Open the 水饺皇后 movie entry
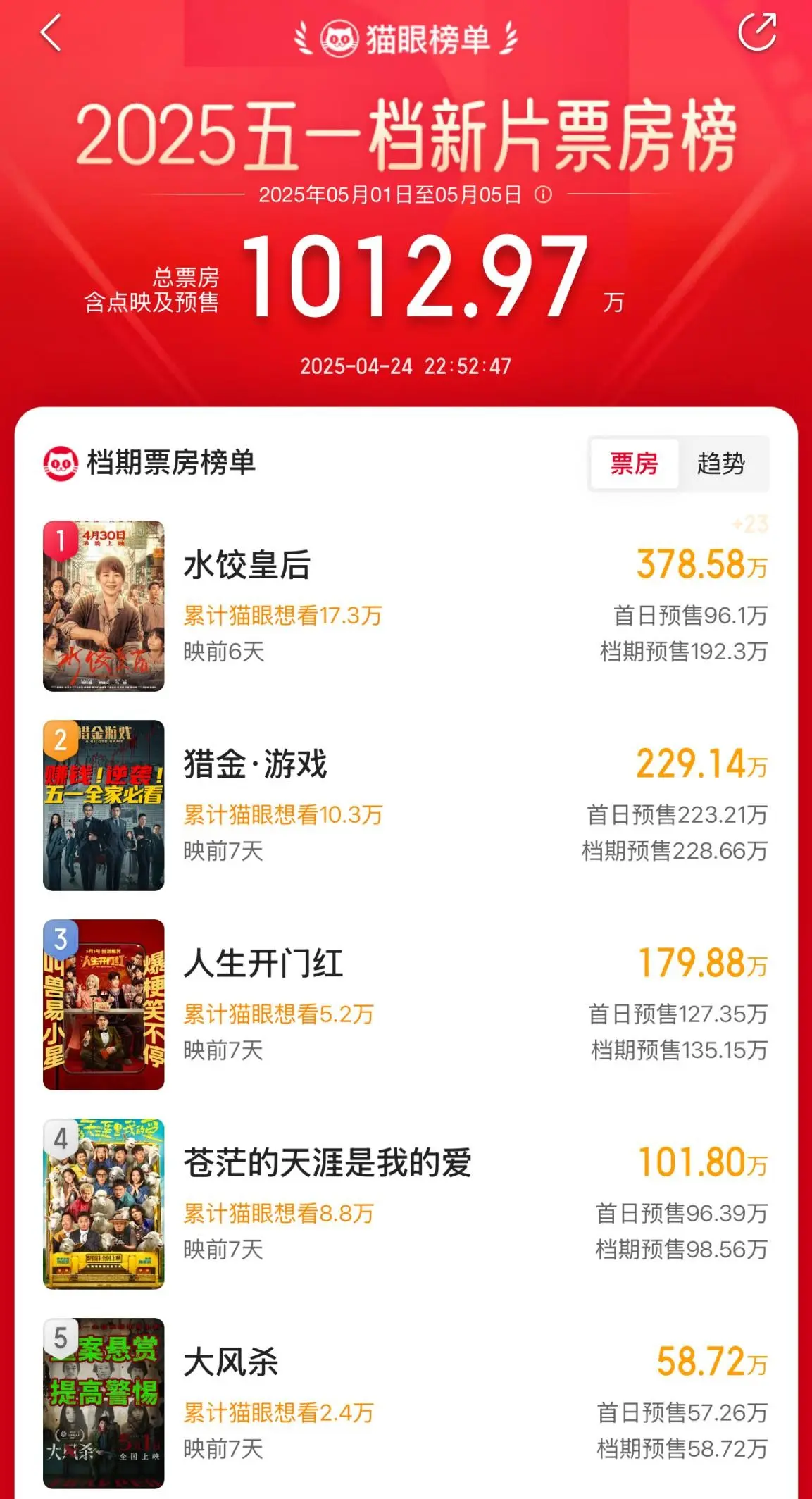Screen dimensions: 812x1499 click(x=406, y=606)
